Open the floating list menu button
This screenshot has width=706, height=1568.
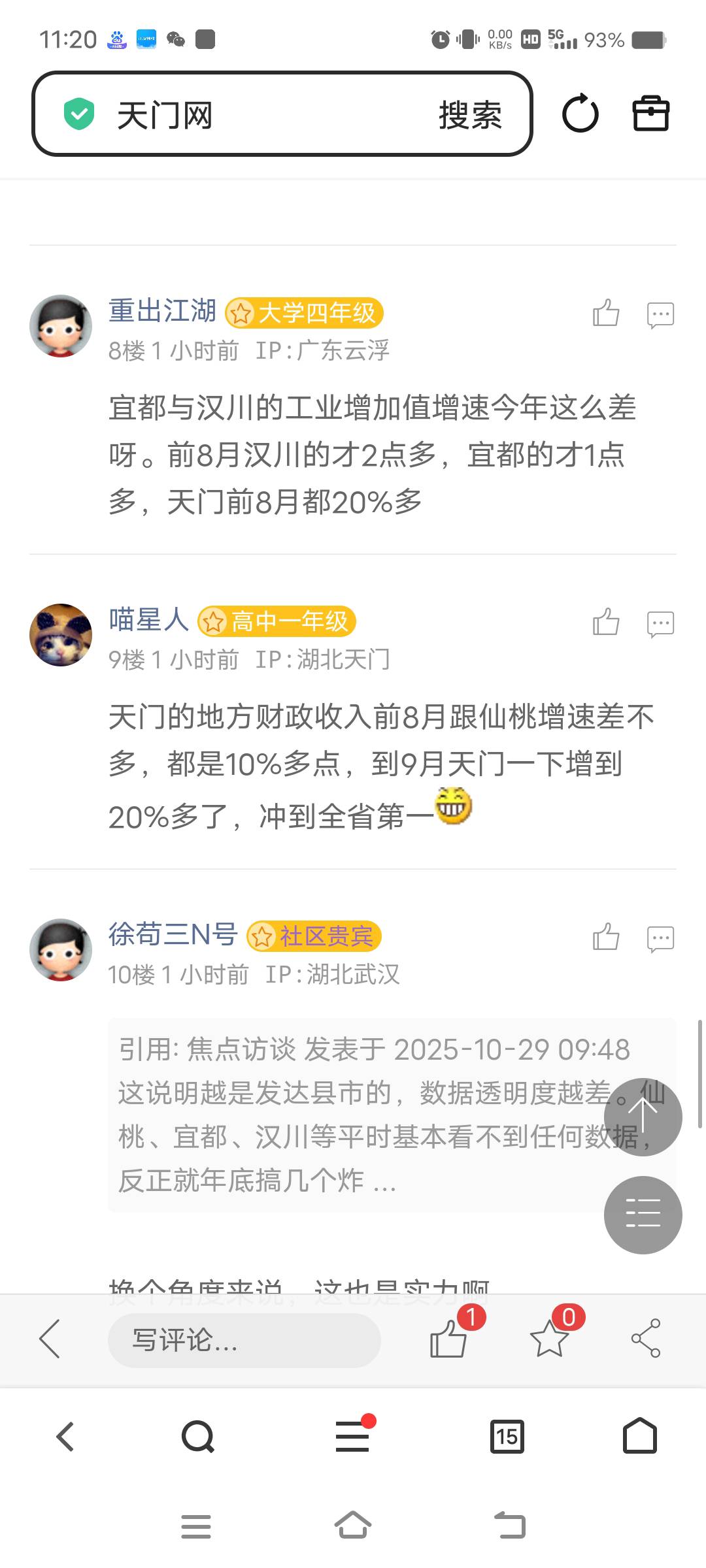(x=643, y=1215)
